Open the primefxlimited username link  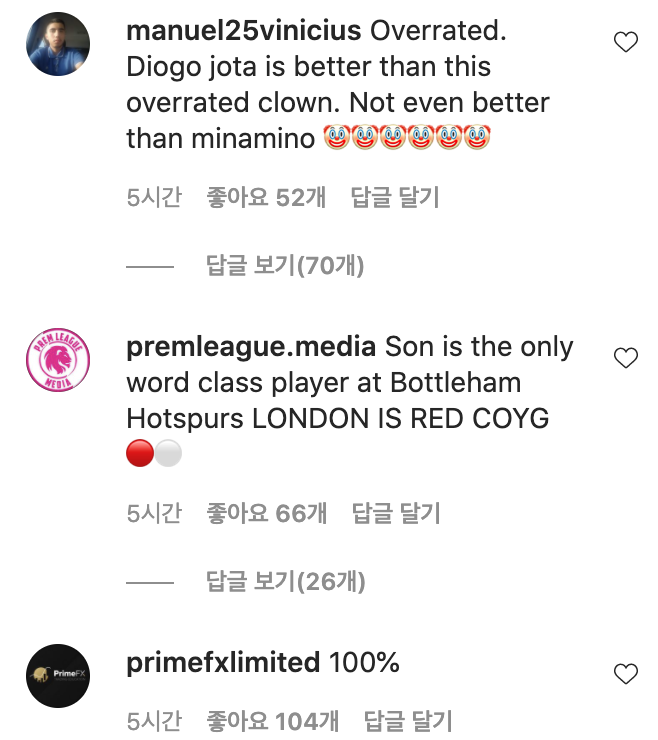click(223, 662)
